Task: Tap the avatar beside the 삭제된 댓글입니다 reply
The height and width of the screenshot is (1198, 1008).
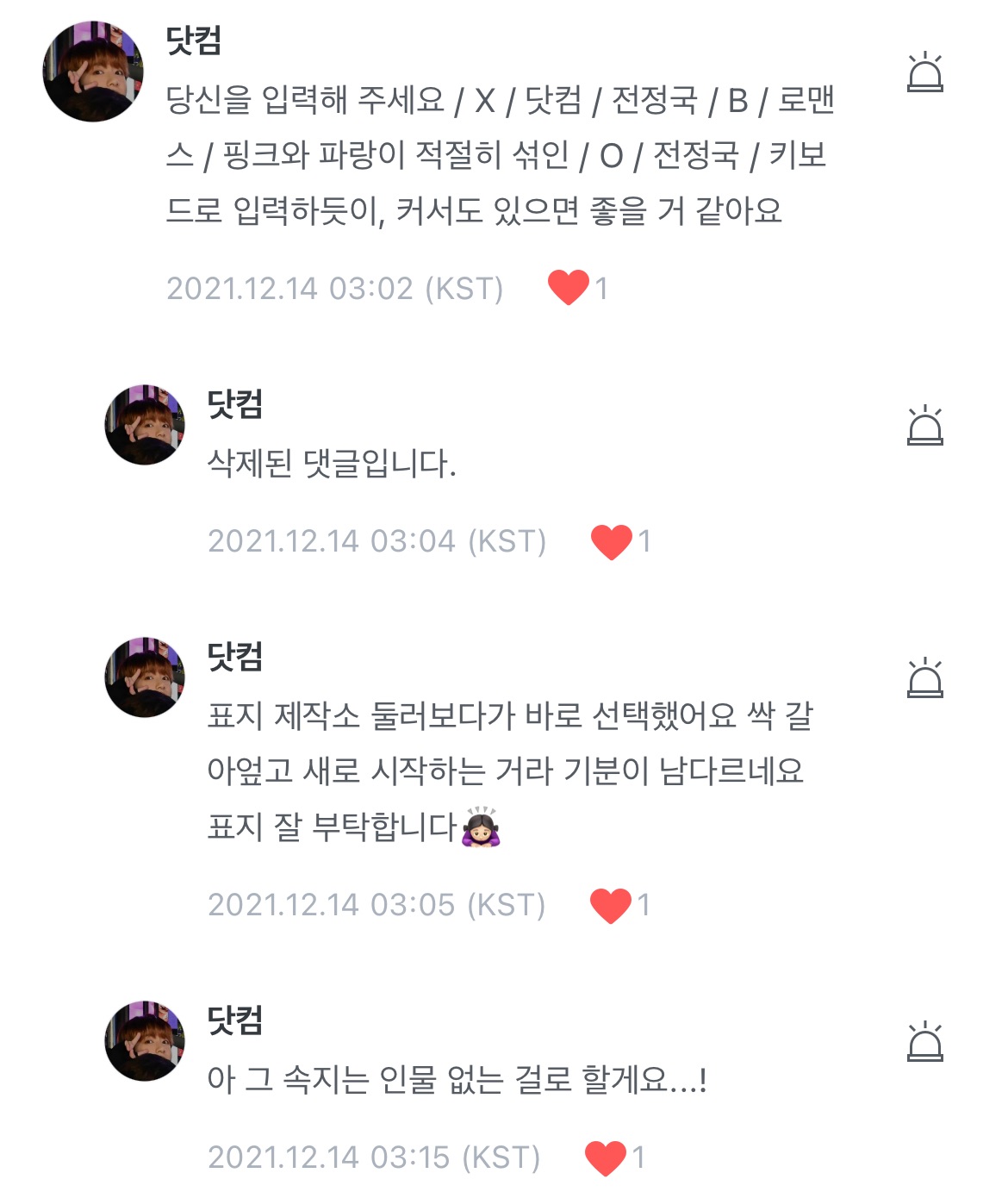Action: [145, 425]
